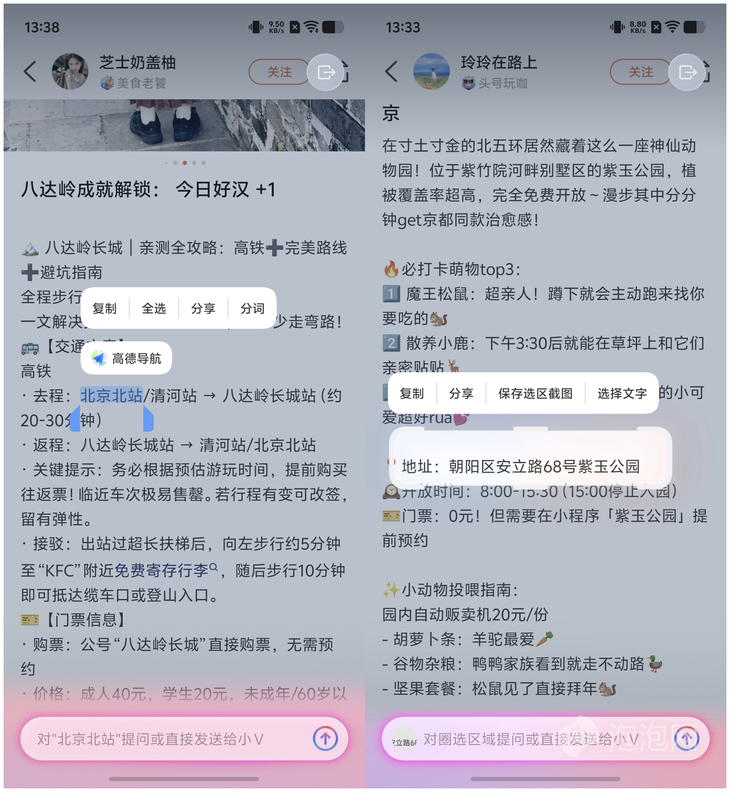Image resolution: width=730 pixels, height=792 pixels.
Task: Open 芝士奶盖柚's profile avatar
Action: [70, 72]
